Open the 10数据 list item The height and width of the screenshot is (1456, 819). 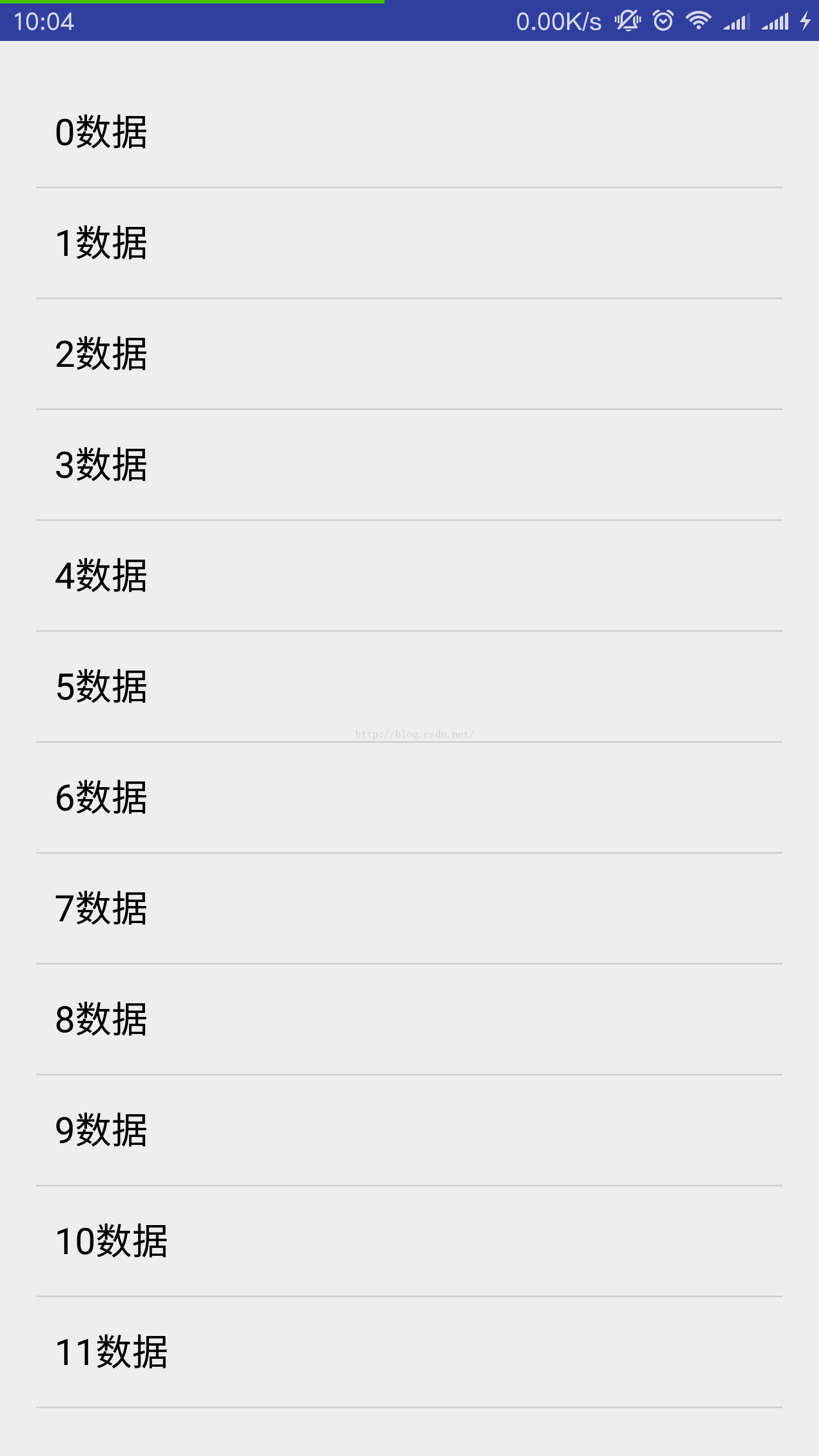409,1241
